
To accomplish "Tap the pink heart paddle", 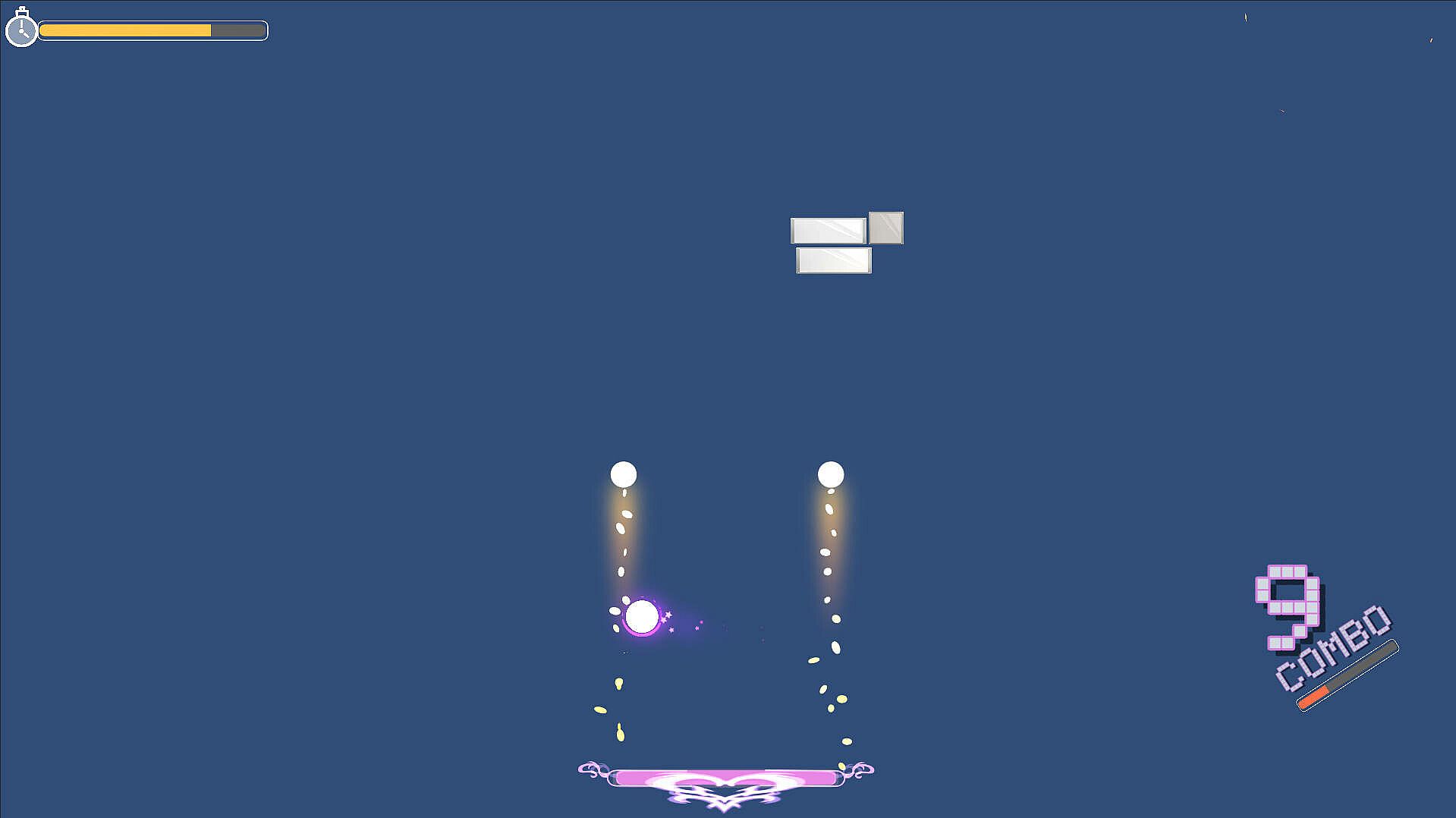I will (725, 779).
